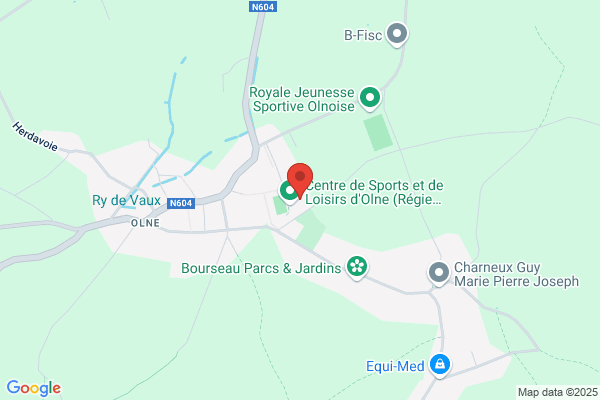Open the Equi-Med shop marker

[x=440, y=364]
